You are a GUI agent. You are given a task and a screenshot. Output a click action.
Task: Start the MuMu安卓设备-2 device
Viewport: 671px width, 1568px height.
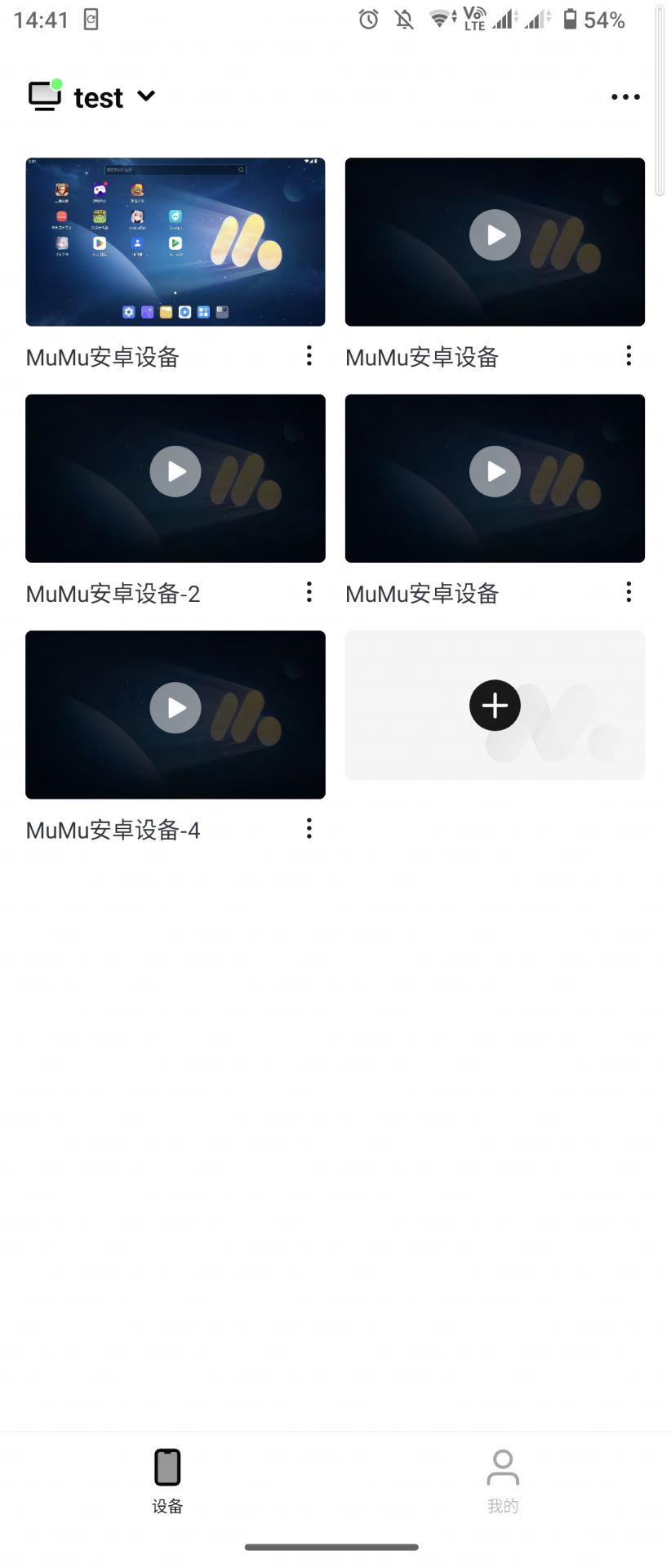(x=176, y=471)
